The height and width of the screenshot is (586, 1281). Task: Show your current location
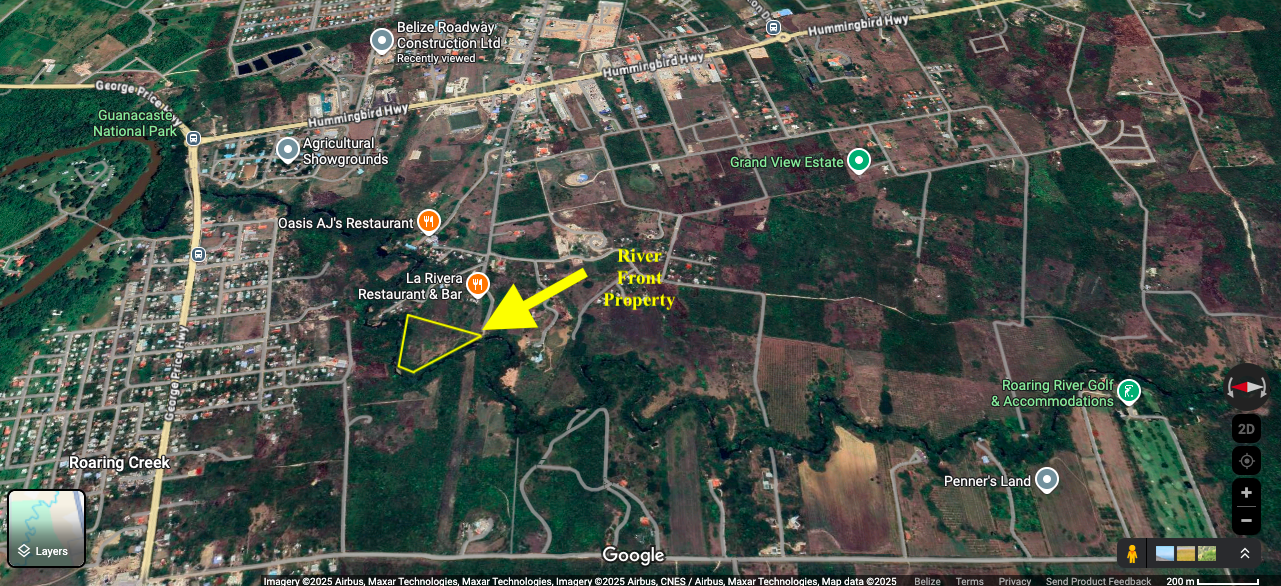pos(1246,462)
